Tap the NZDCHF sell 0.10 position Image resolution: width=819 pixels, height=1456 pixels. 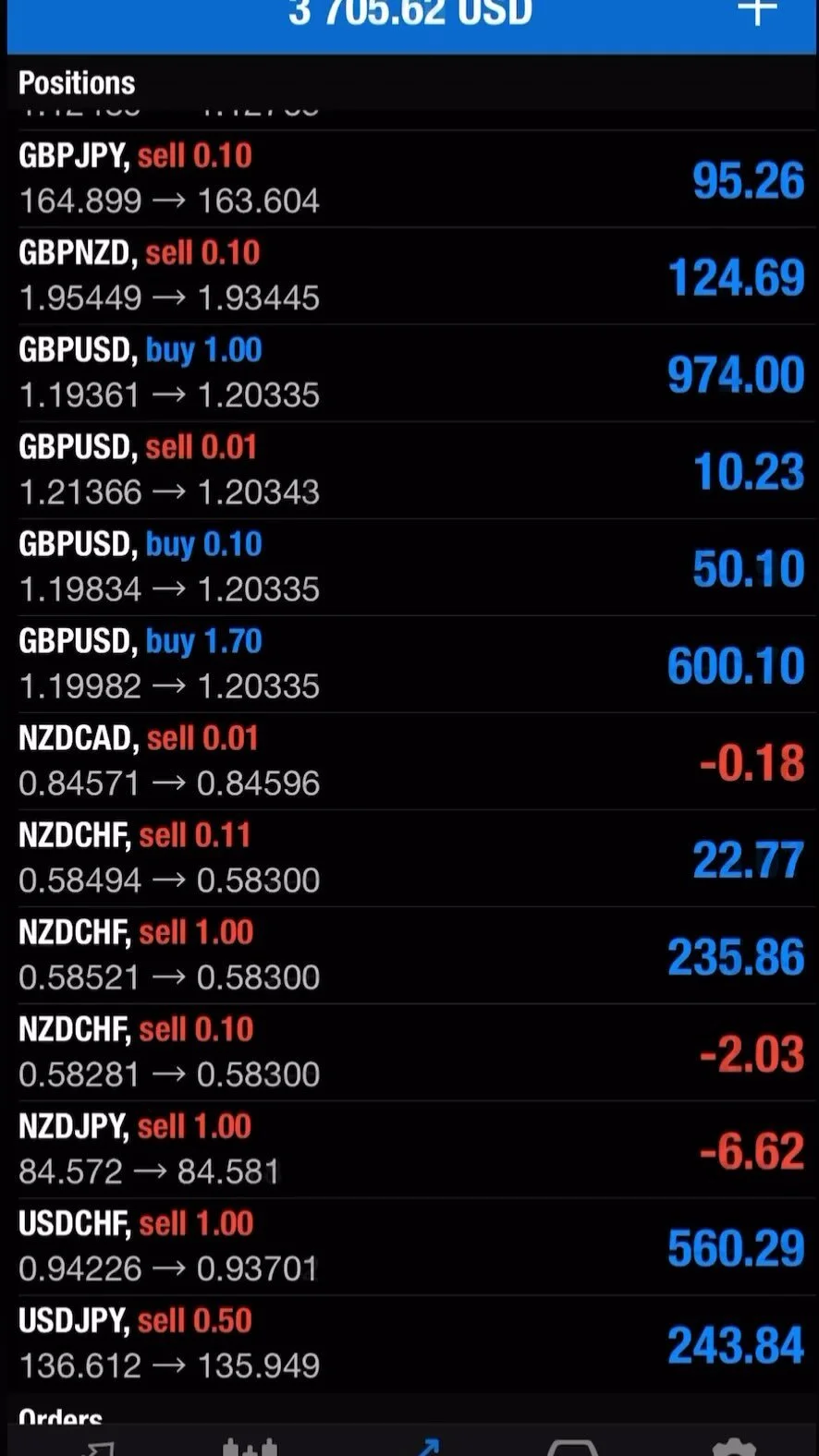click(409, 1052)
